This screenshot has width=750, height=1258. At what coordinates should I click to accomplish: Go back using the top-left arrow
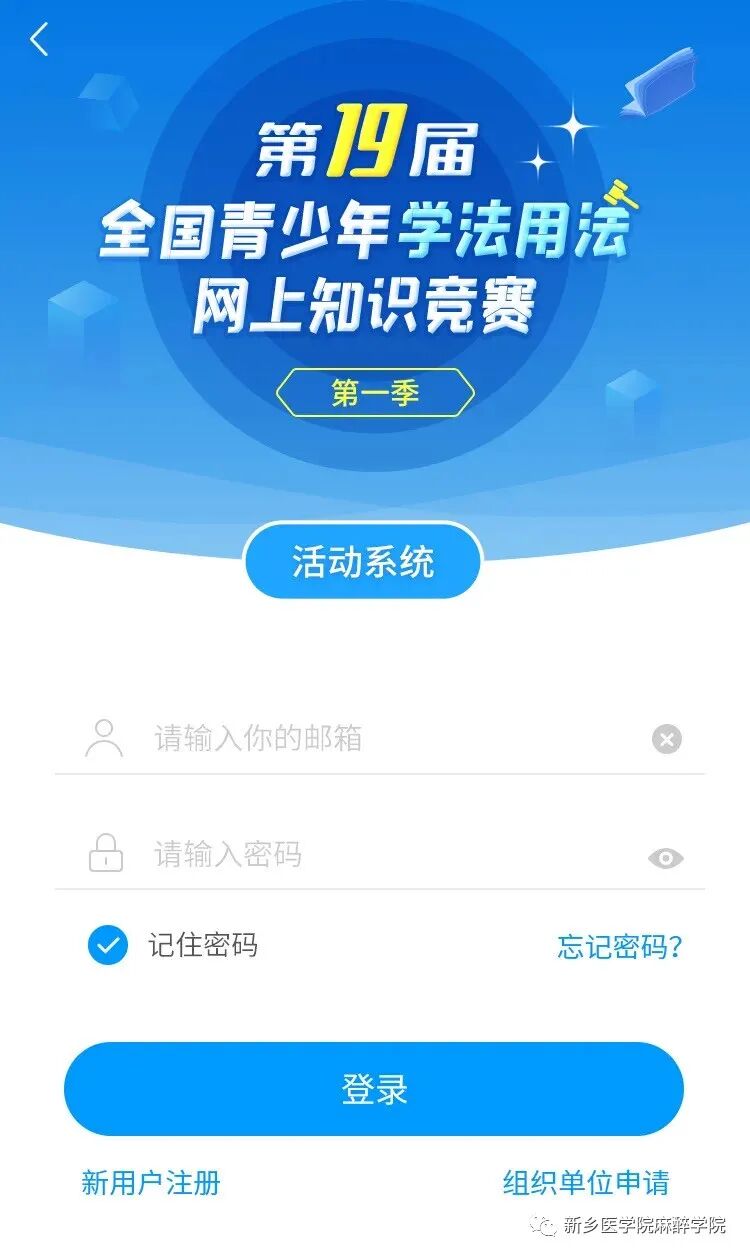(39, 40)
